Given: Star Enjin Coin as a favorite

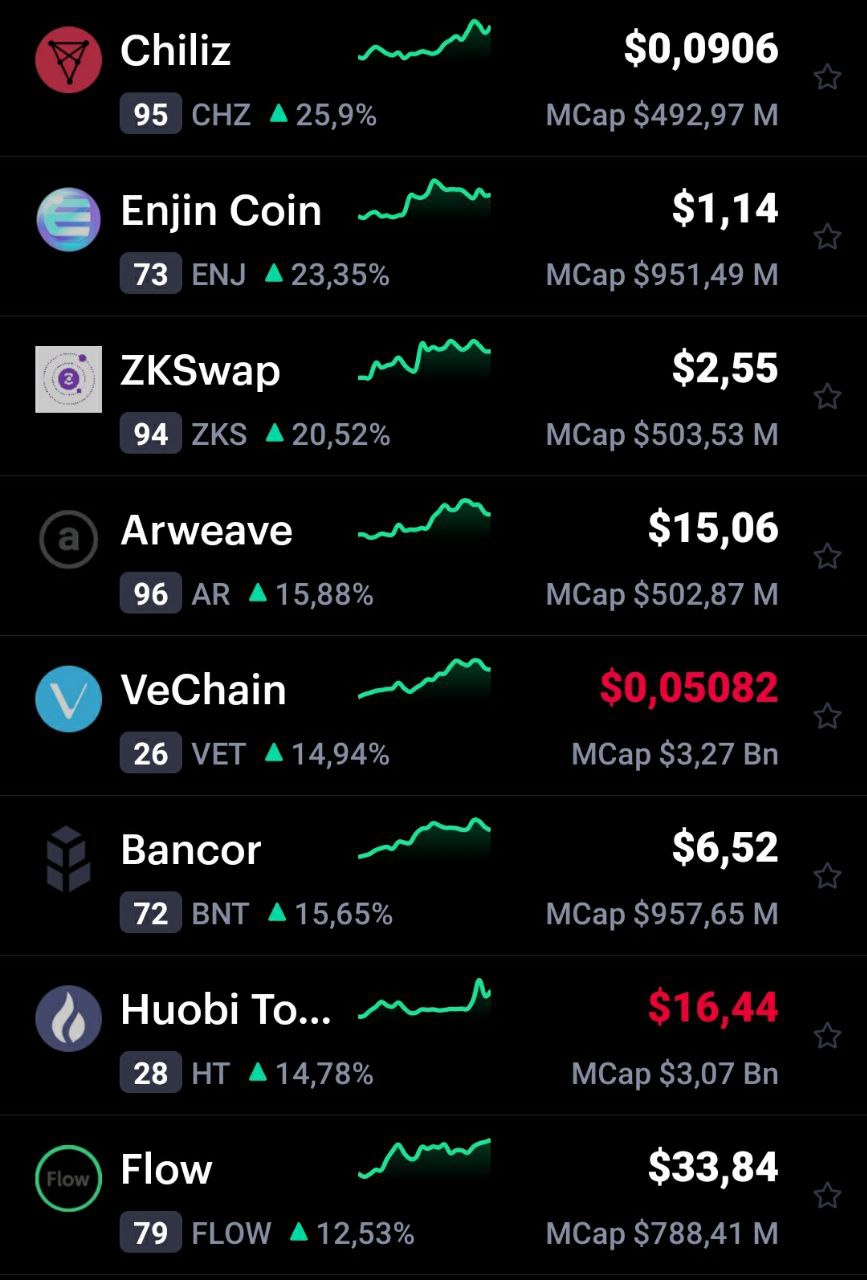Looking at the screenshot, I should 827,237.
